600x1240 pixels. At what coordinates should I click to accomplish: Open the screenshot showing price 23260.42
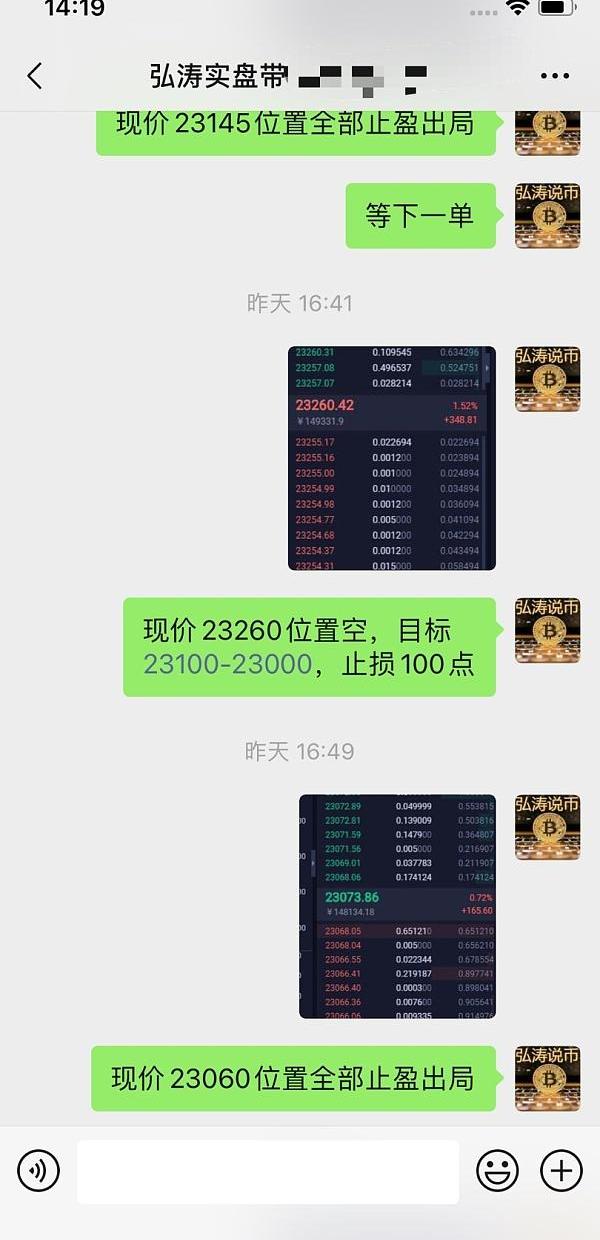point(392,458)
